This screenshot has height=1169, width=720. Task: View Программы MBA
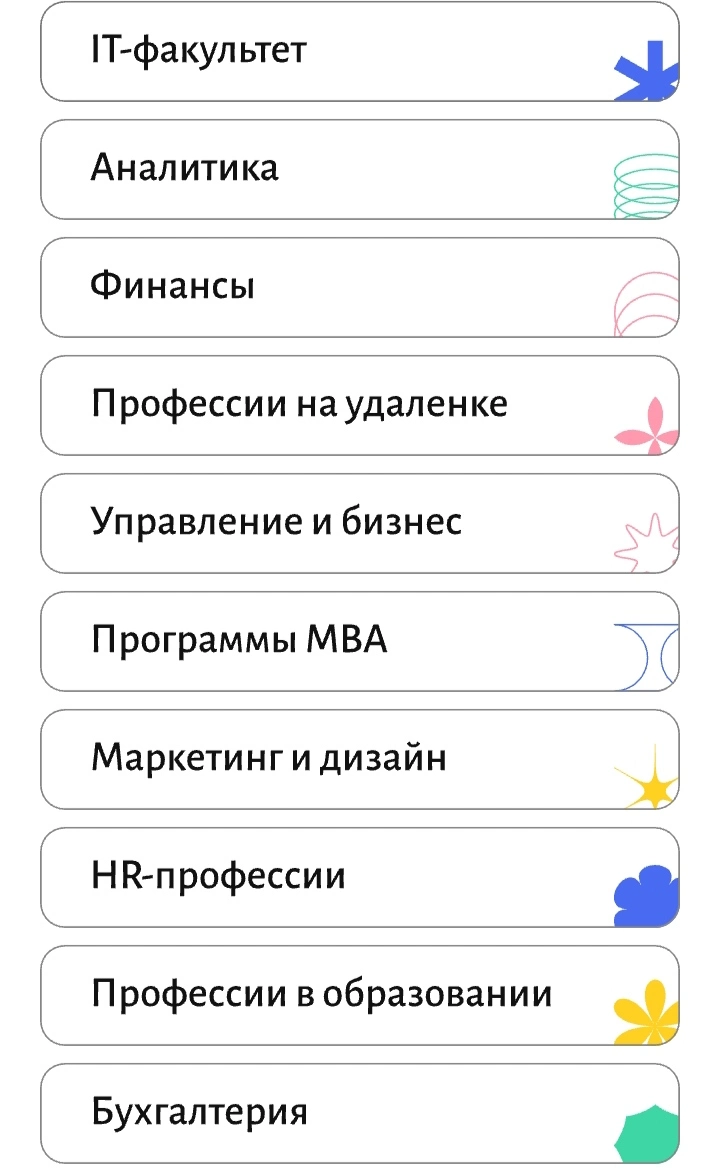tap(359, 641)
